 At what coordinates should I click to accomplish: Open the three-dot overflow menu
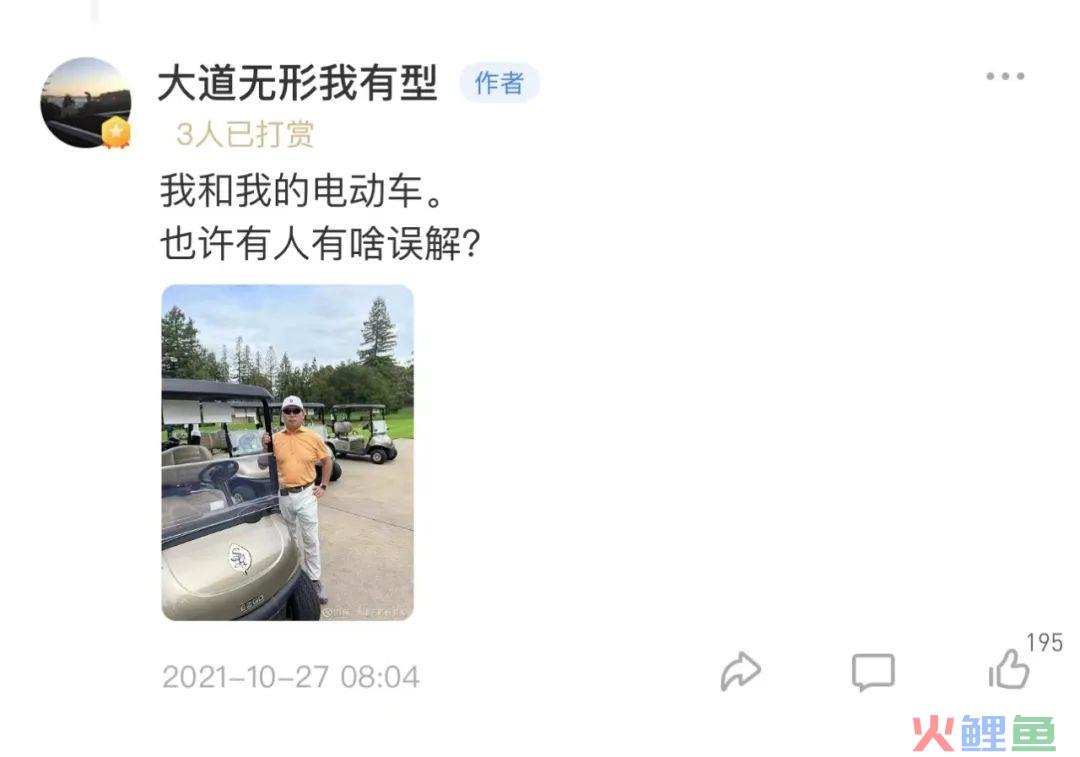point(1004,77)
